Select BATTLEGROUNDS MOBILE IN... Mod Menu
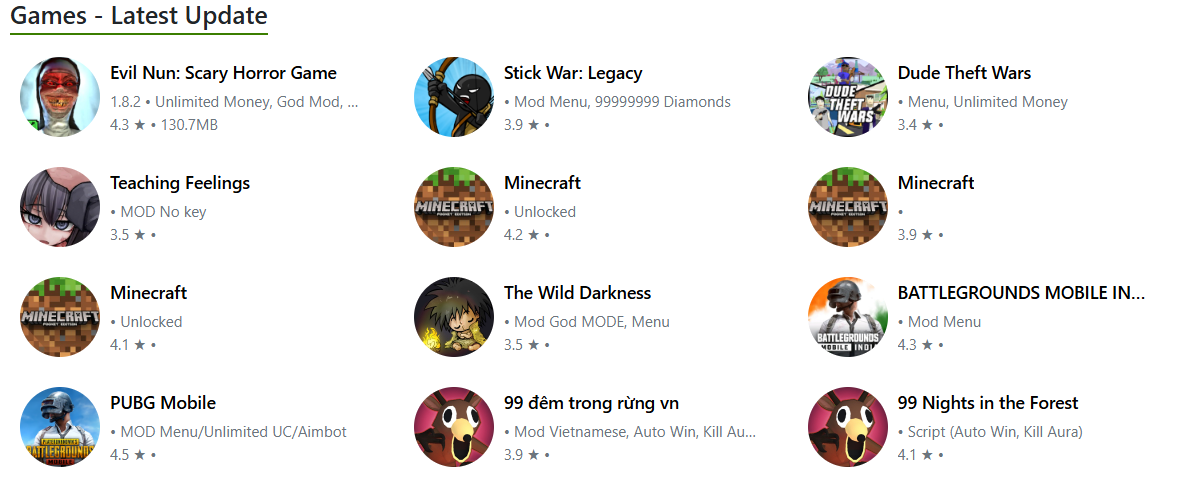This screenshot has width=1182, height=504. [x=1020, y=294]
